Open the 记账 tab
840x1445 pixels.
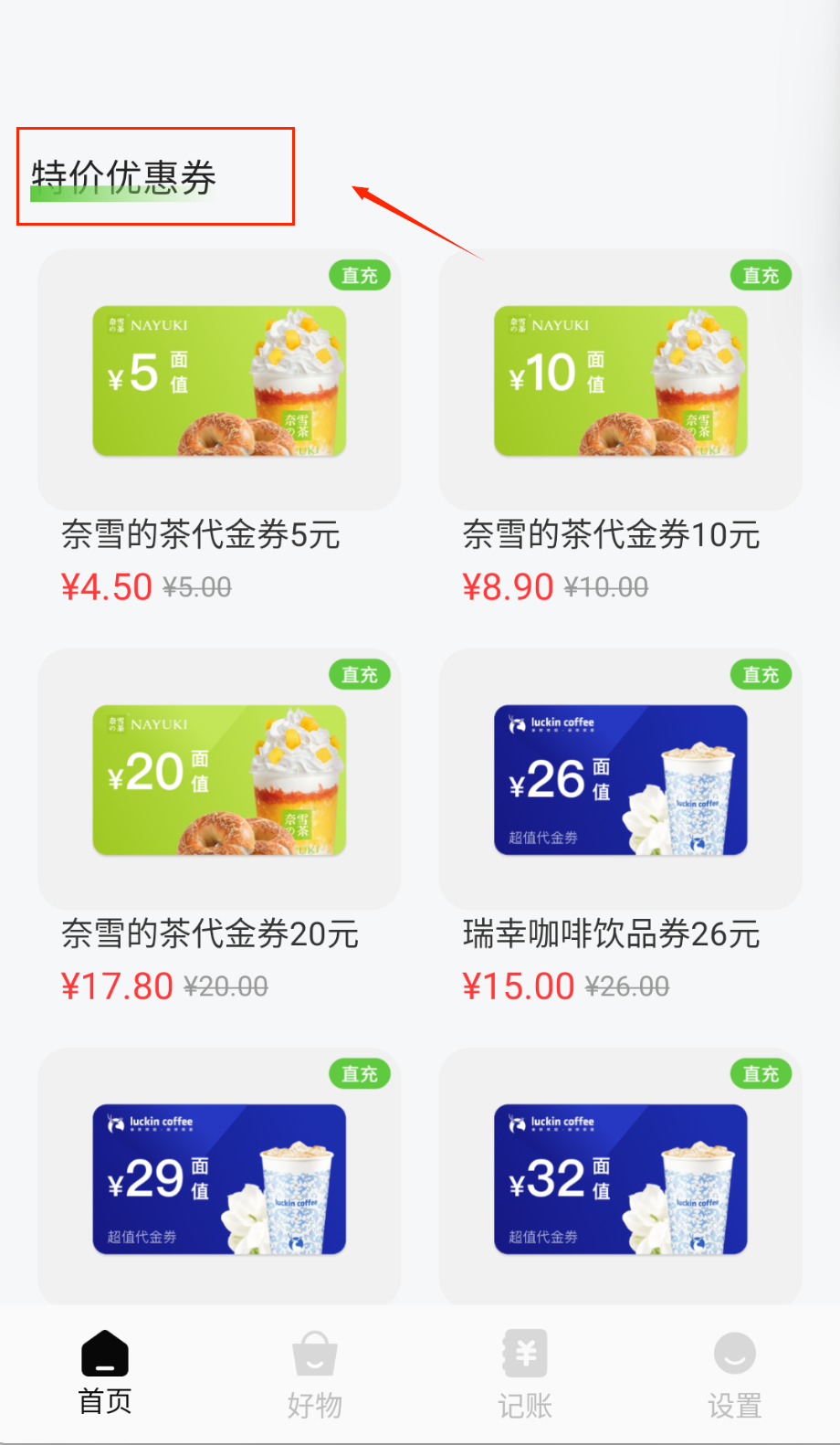click(x=525, y=1373)
